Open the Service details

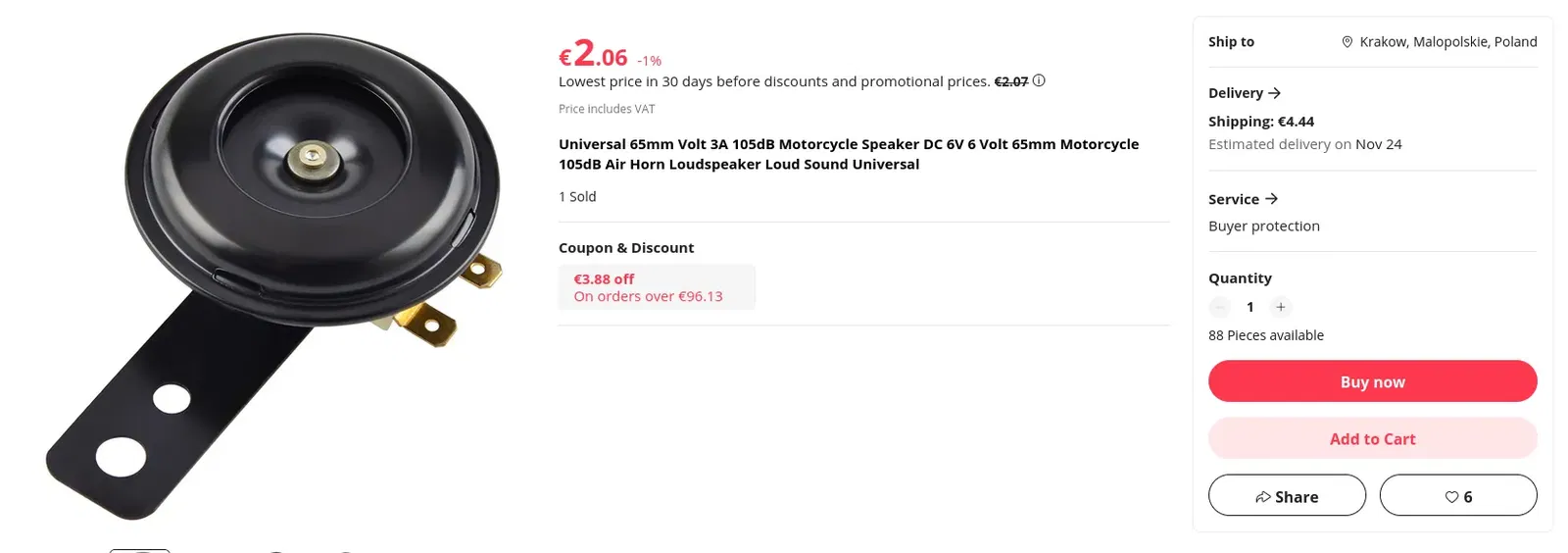point(1243,199)
